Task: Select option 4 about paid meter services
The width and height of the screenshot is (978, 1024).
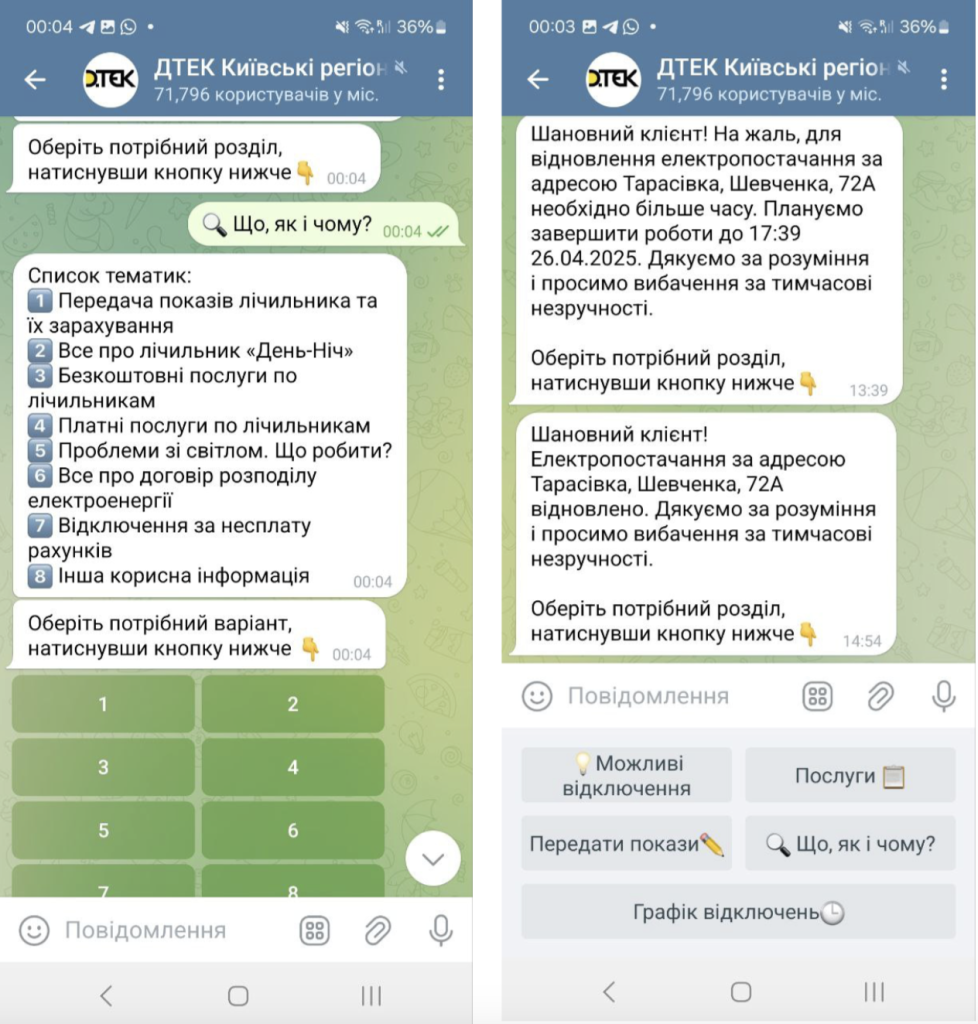Action: pos(292,767)
